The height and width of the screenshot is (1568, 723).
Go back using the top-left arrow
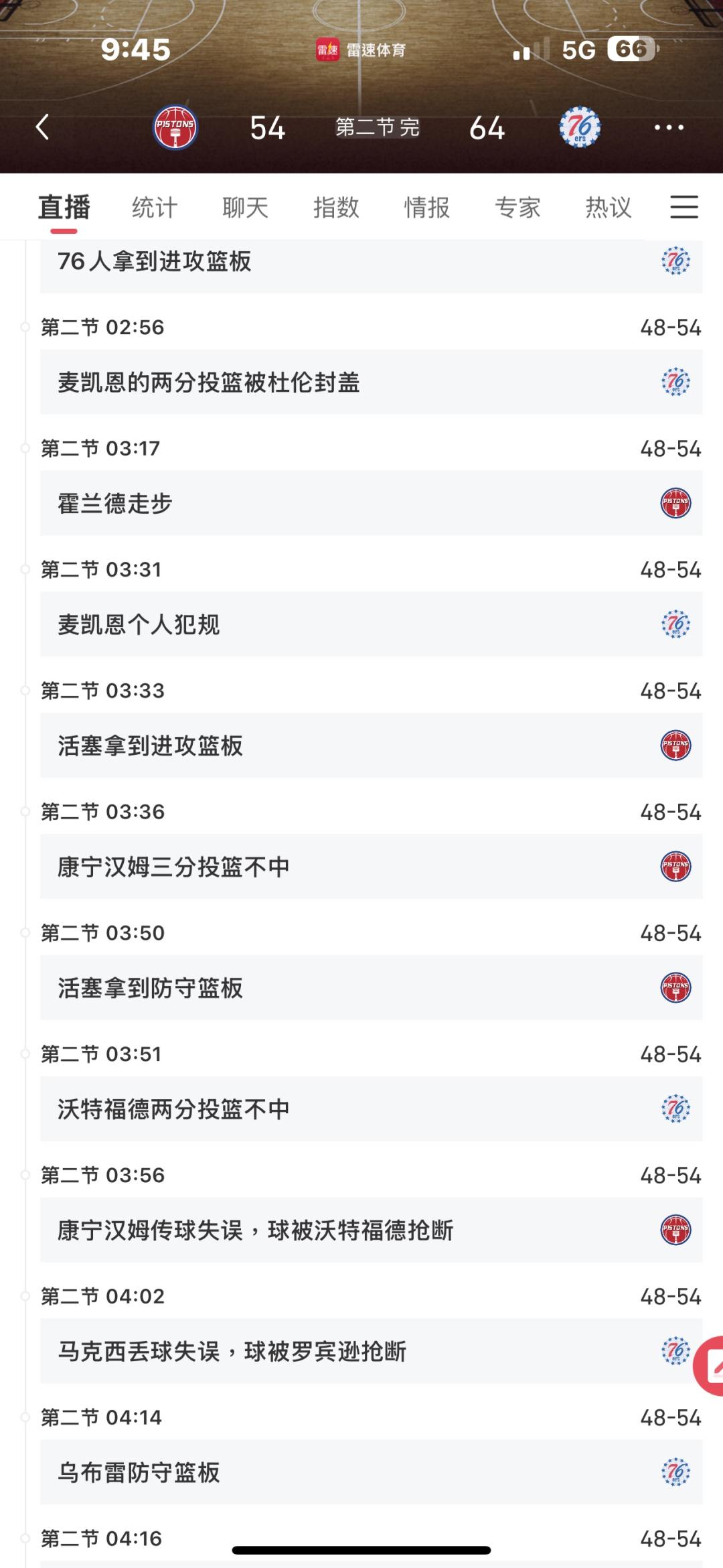pyautogui.click(x=43, y=127)
